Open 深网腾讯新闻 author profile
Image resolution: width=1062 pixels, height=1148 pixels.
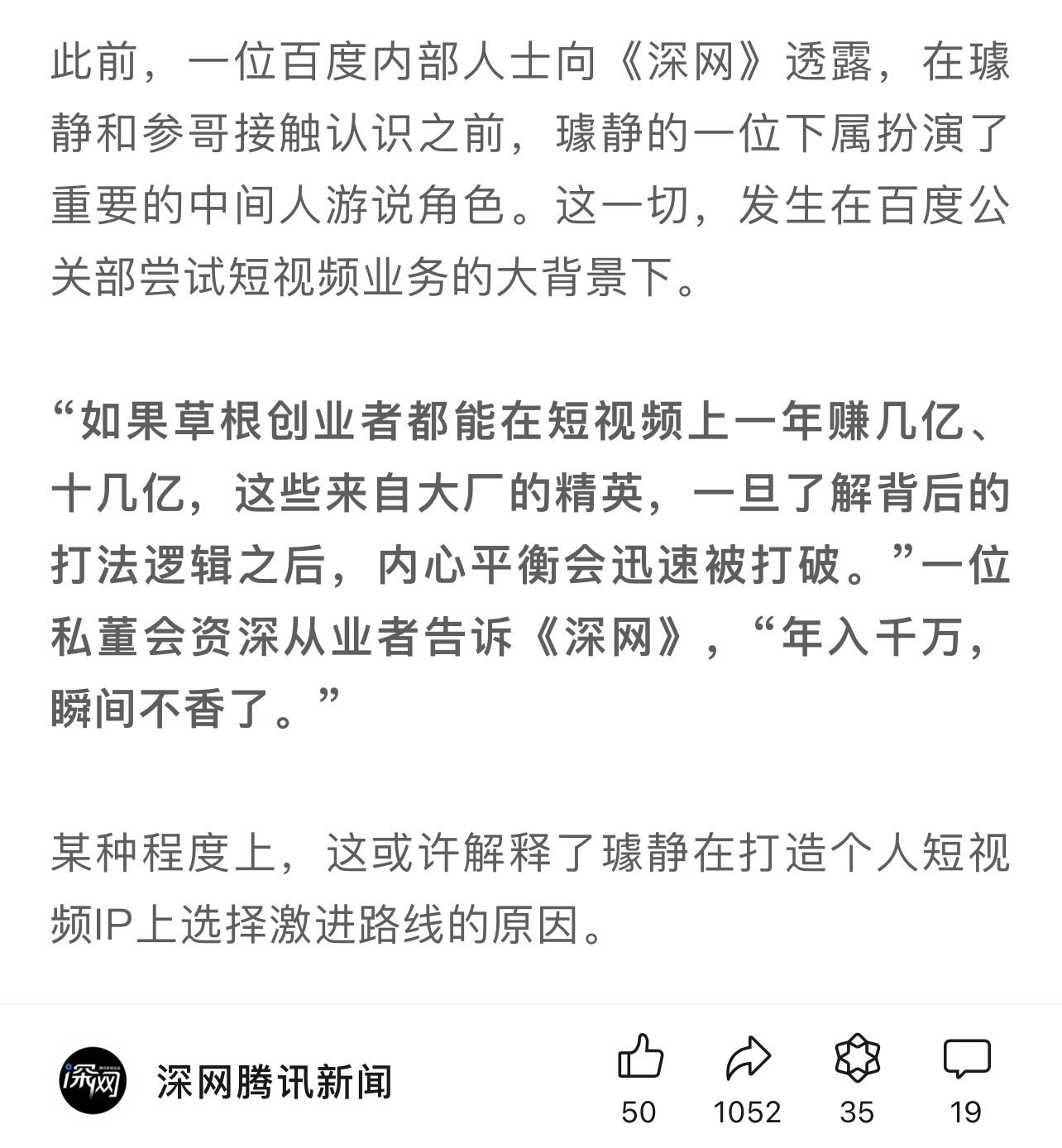click(273, 1082)
